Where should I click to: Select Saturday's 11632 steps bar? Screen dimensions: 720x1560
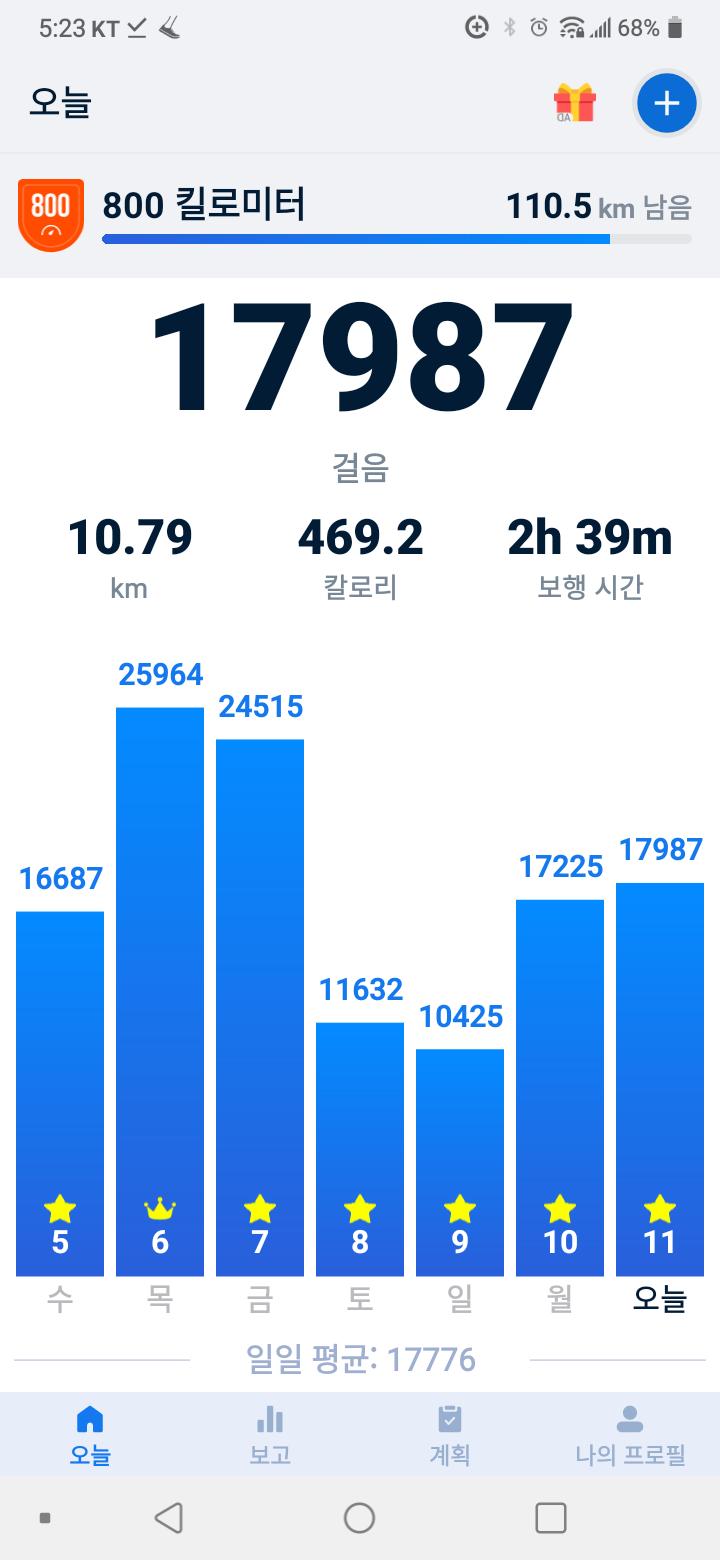360,1148
